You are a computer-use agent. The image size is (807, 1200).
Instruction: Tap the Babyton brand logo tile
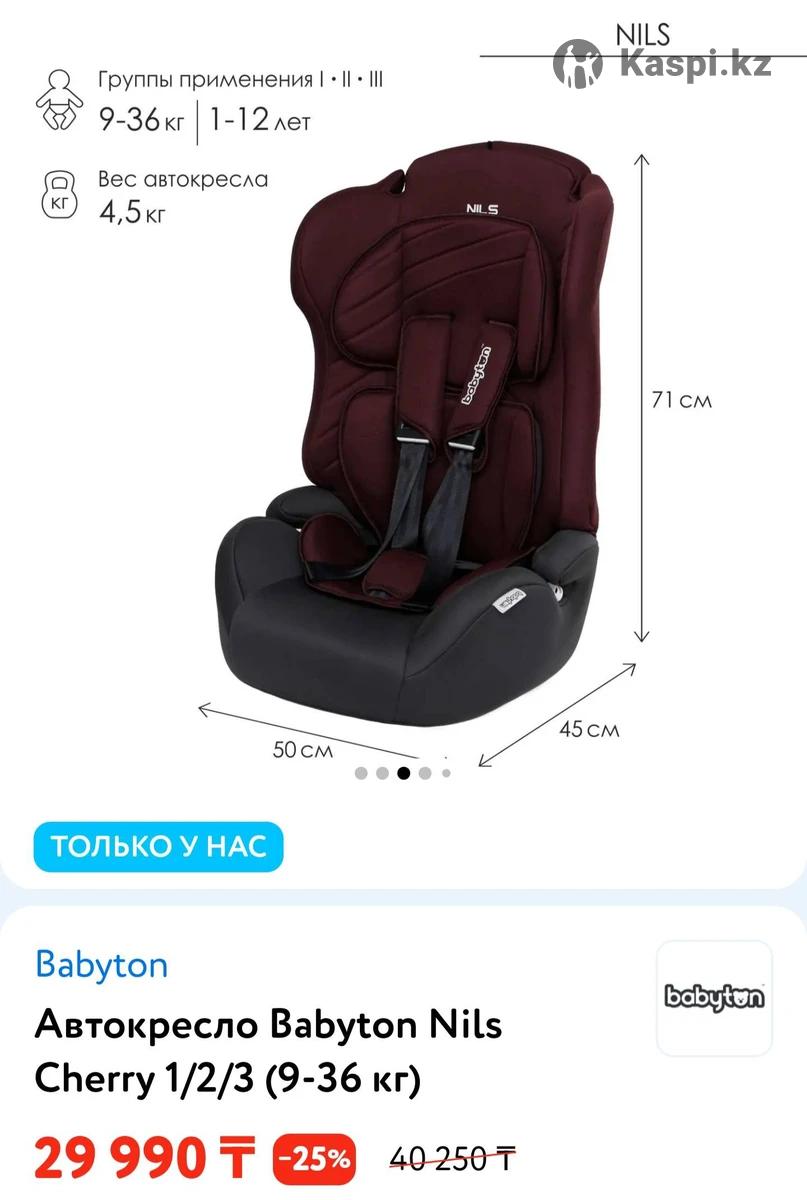(x=714, y=998)
